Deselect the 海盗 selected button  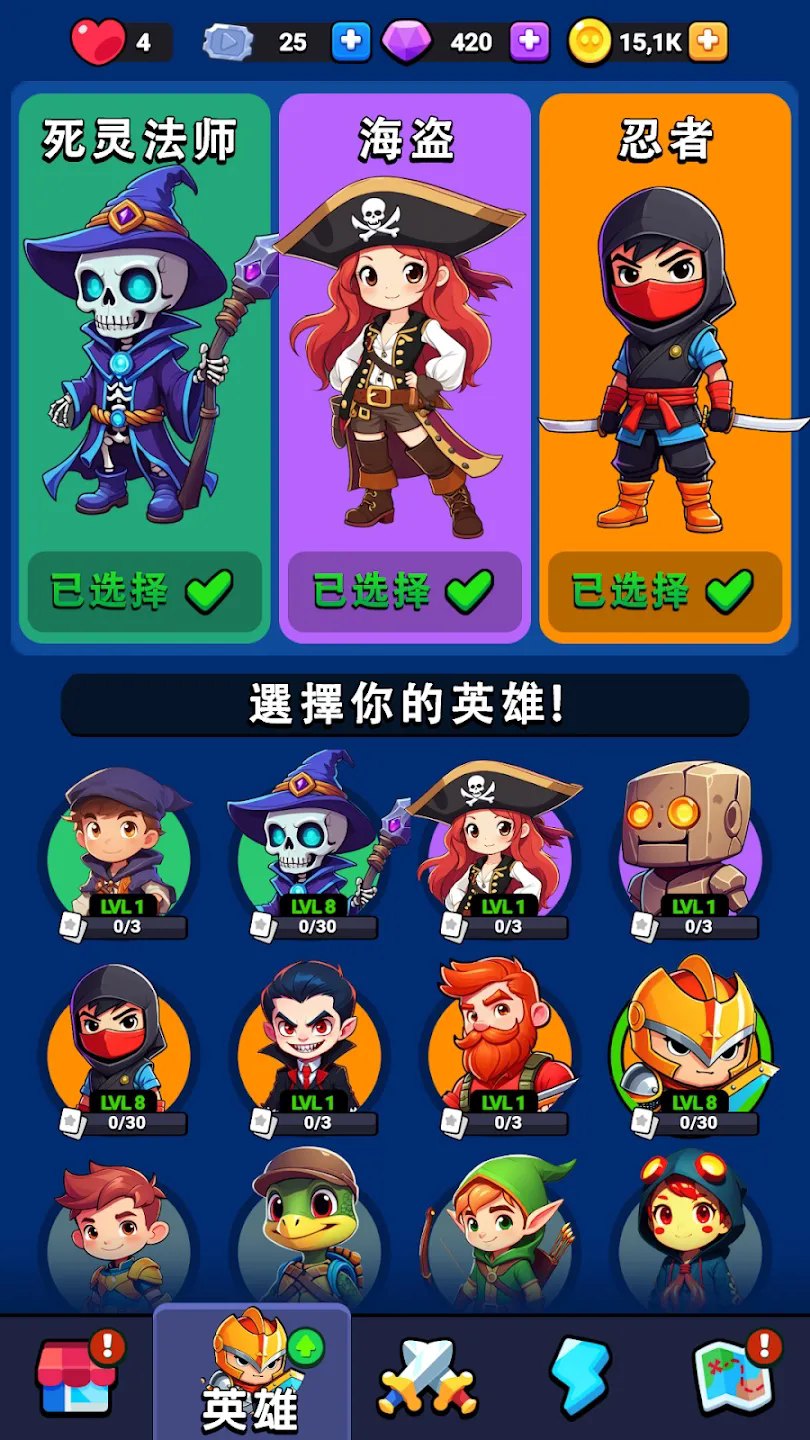(x=405, y=592)
